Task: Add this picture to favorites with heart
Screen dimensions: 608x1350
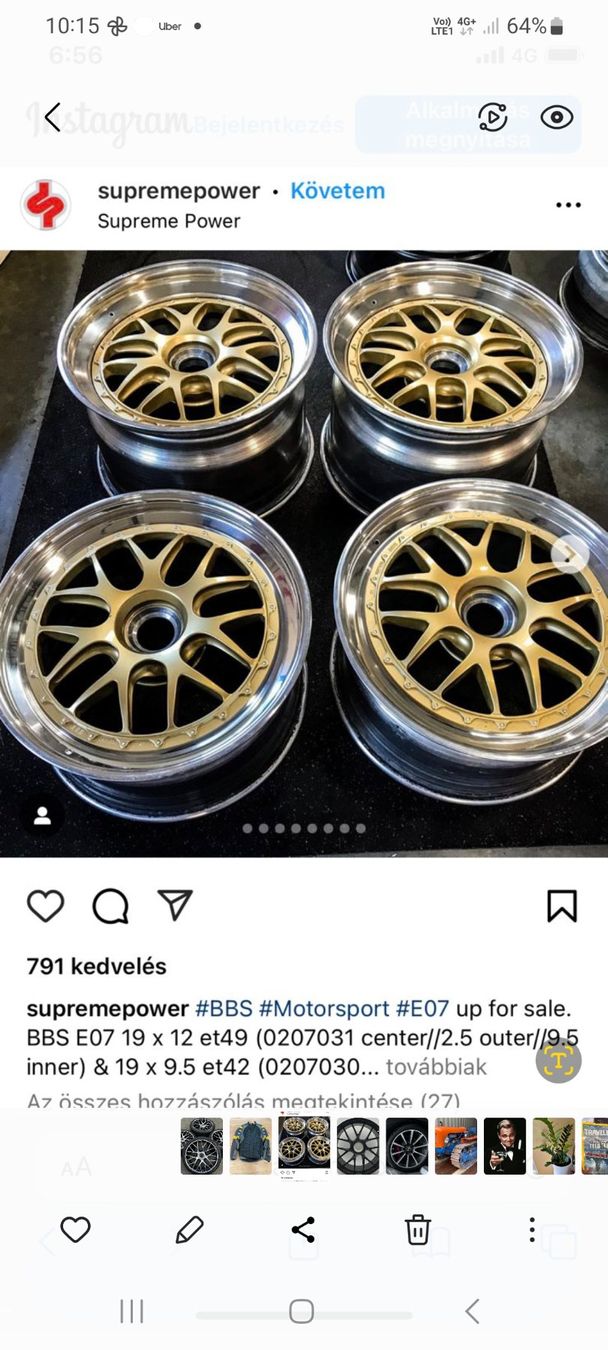Action: pyautogui.click(x=76, y=1230)
